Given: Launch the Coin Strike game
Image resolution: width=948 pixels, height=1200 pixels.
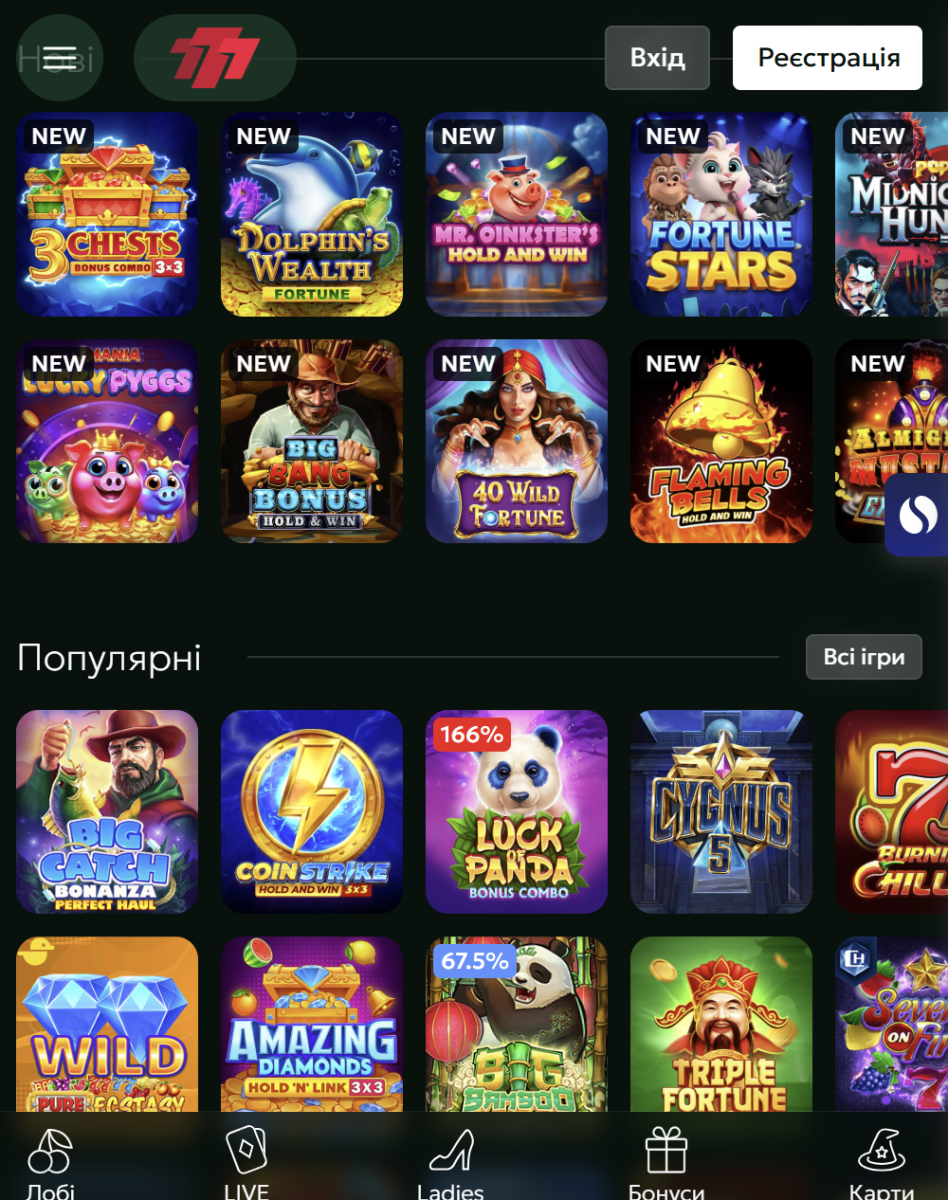Looking at the screenshot, I should (x=312, y=811).
